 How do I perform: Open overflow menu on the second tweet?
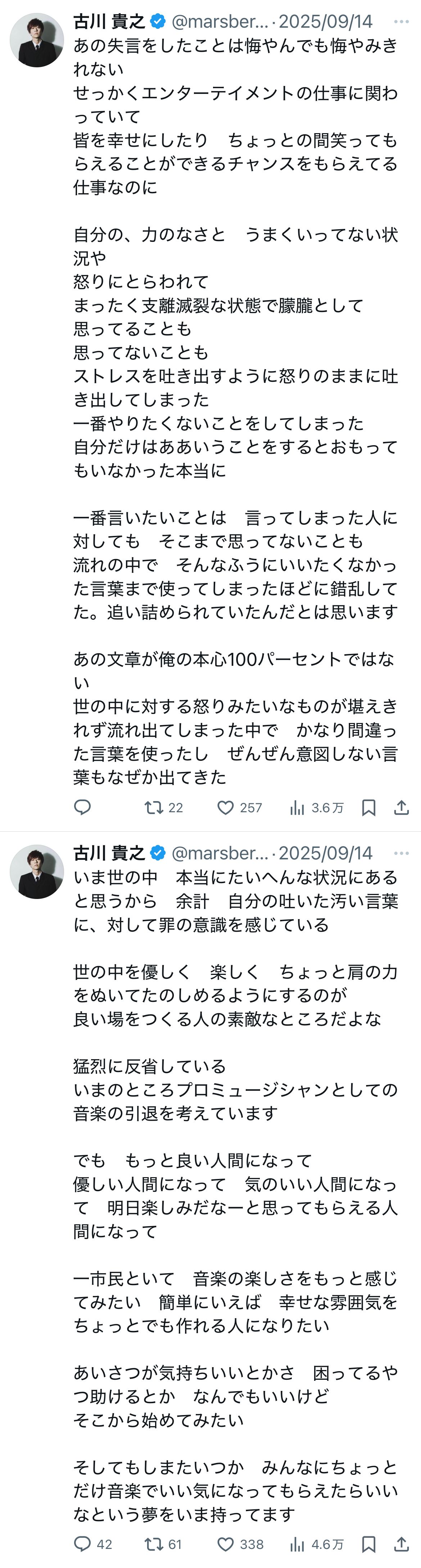click(x=401, y=853)
